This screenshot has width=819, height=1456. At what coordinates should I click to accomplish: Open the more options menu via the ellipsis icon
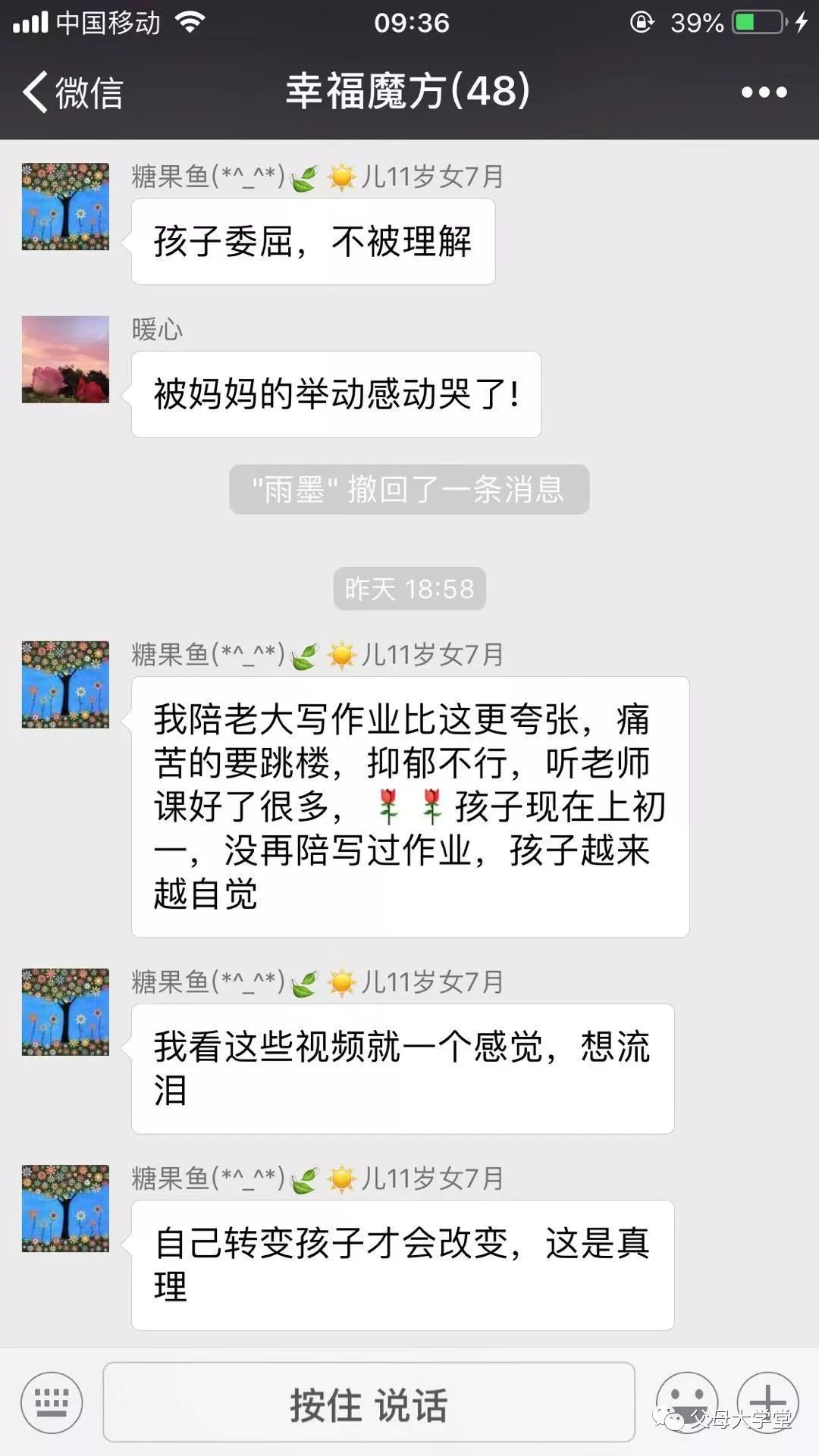(x=762, y=92)
